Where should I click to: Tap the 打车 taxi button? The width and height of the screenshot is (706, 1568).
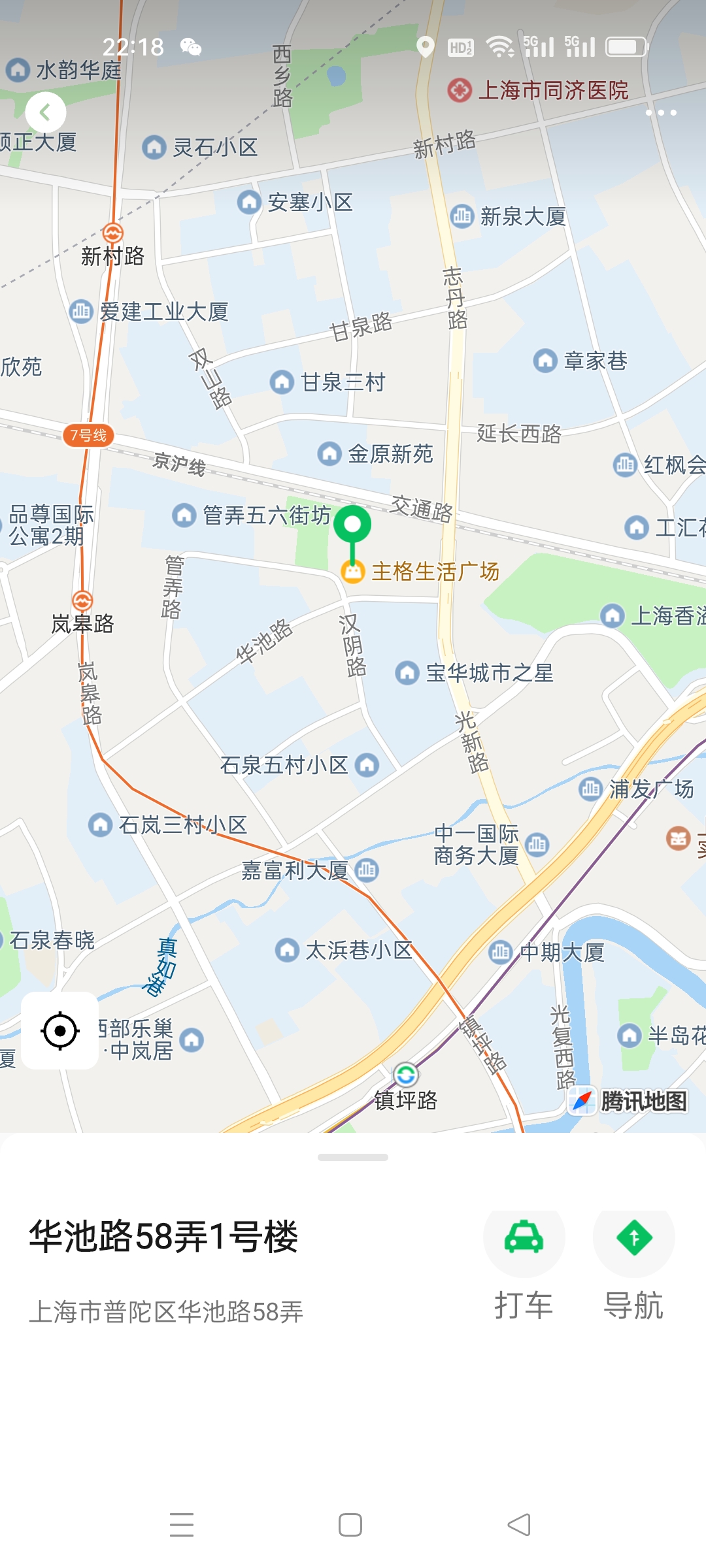tap(524, 1239)
